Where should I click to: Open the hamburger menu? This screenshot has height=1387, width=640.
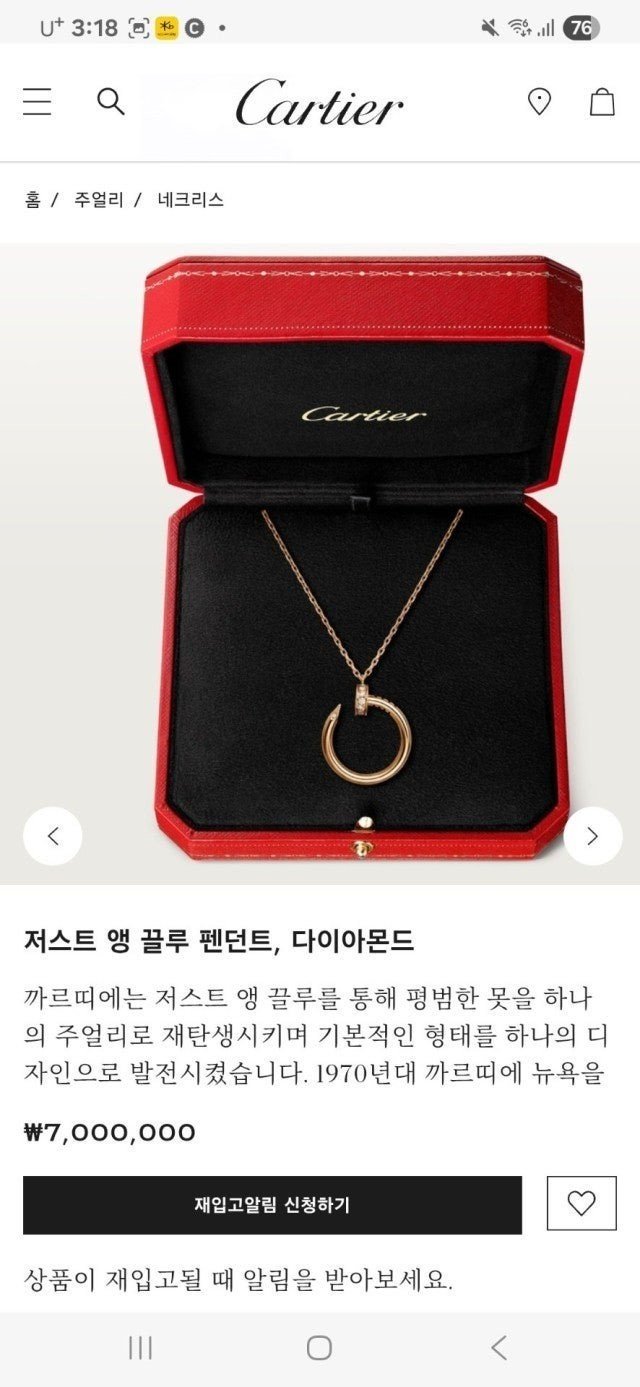pos(37,102)
